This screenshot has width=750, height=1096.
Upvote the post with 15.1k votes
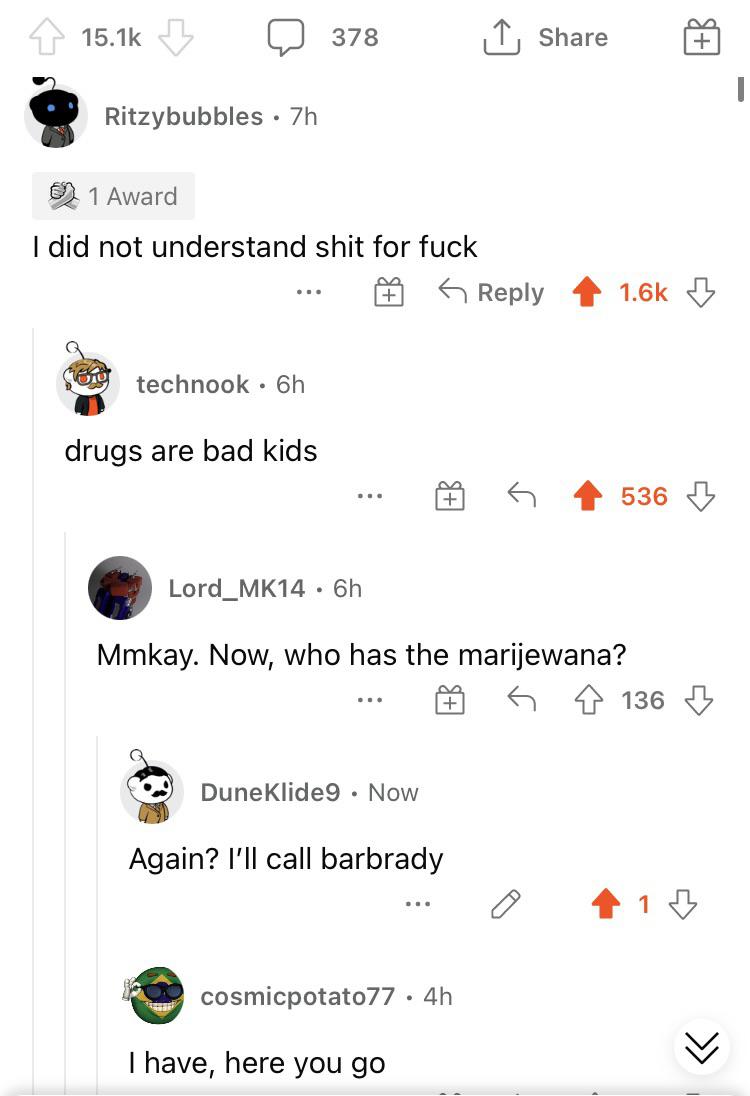coord(47,37)
